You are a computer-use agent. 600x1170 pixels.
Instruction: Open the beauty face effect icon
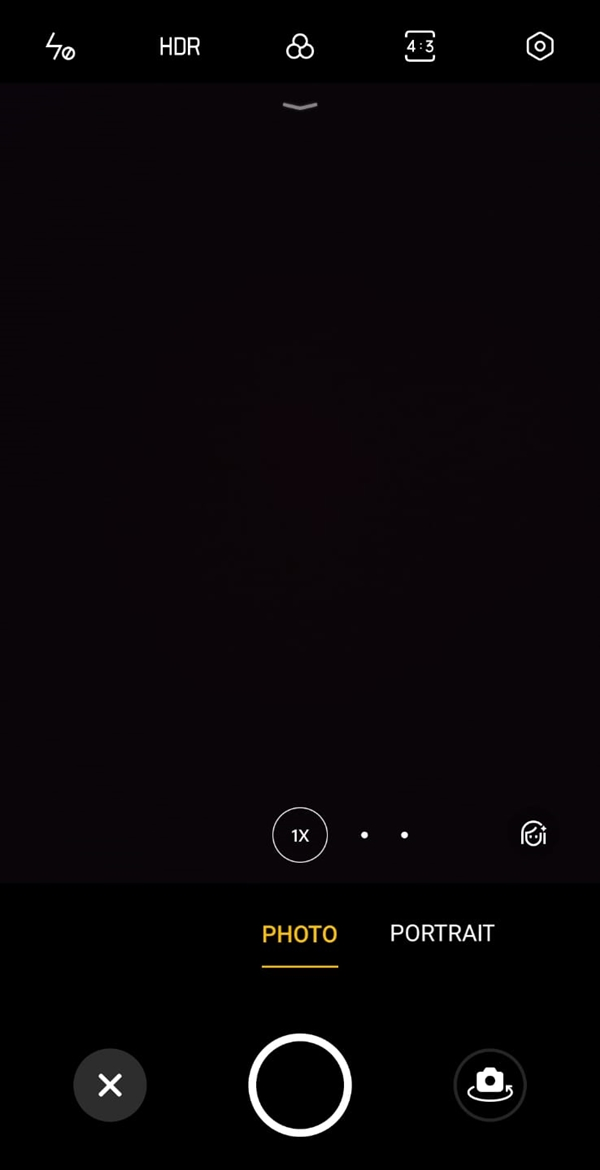tap(534, 834)
